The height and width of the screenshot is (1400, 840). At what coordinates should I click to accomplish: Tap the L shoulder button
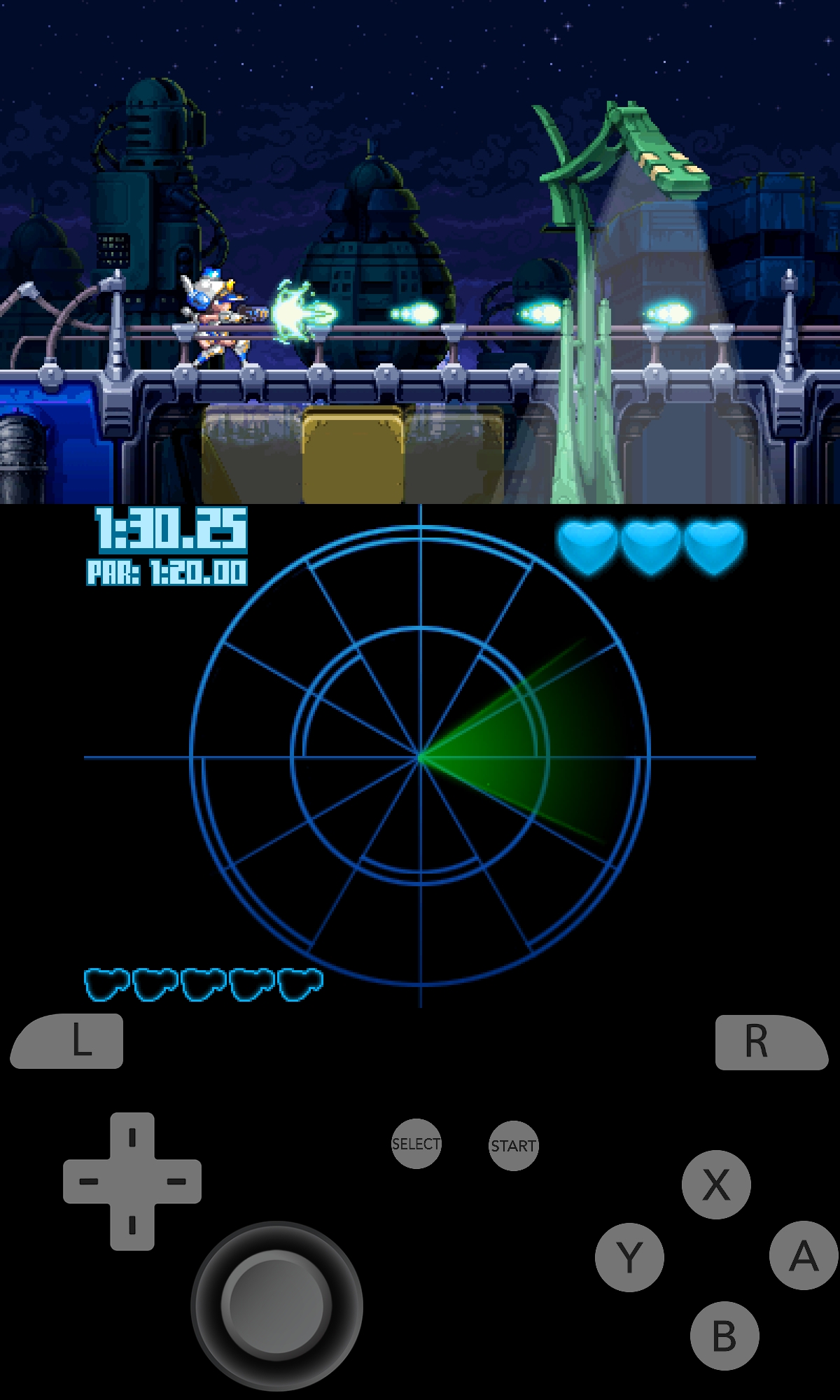(67, 1041)
